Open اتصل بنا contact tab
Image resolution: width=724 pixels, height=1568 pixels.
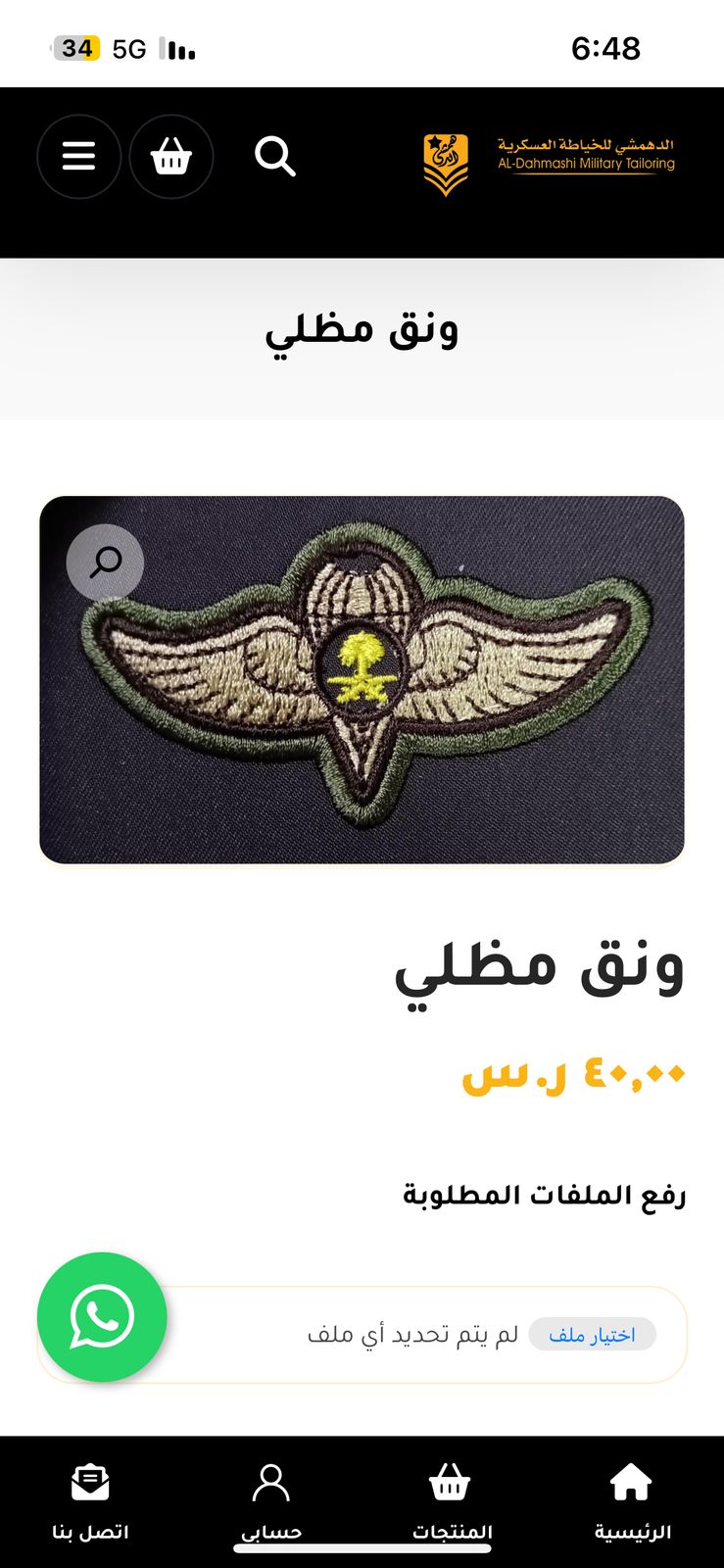click(90, 1502)
